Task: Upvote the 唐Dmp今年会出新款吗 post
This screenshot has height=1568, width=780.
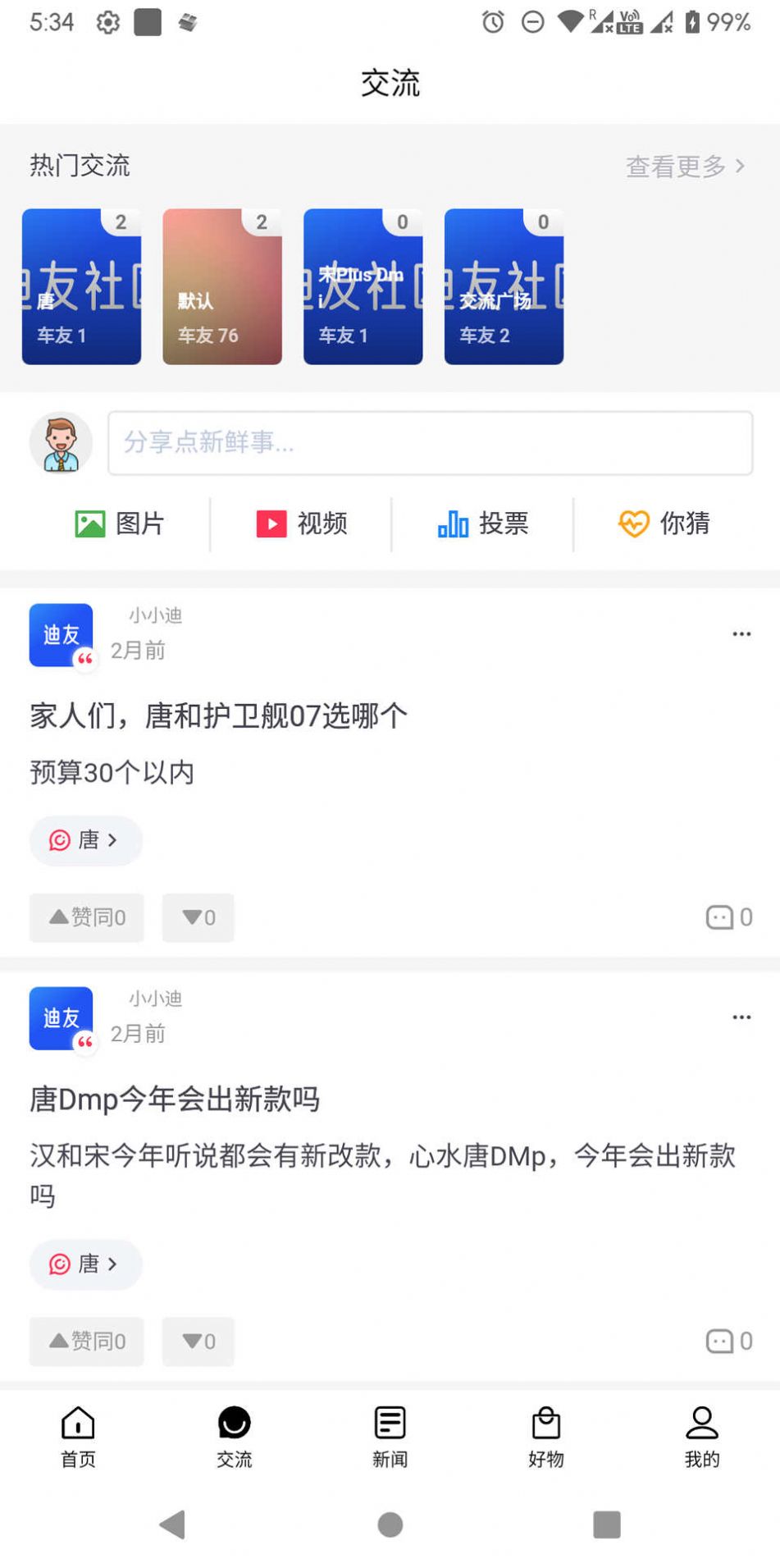Action: pos(86,1342)
